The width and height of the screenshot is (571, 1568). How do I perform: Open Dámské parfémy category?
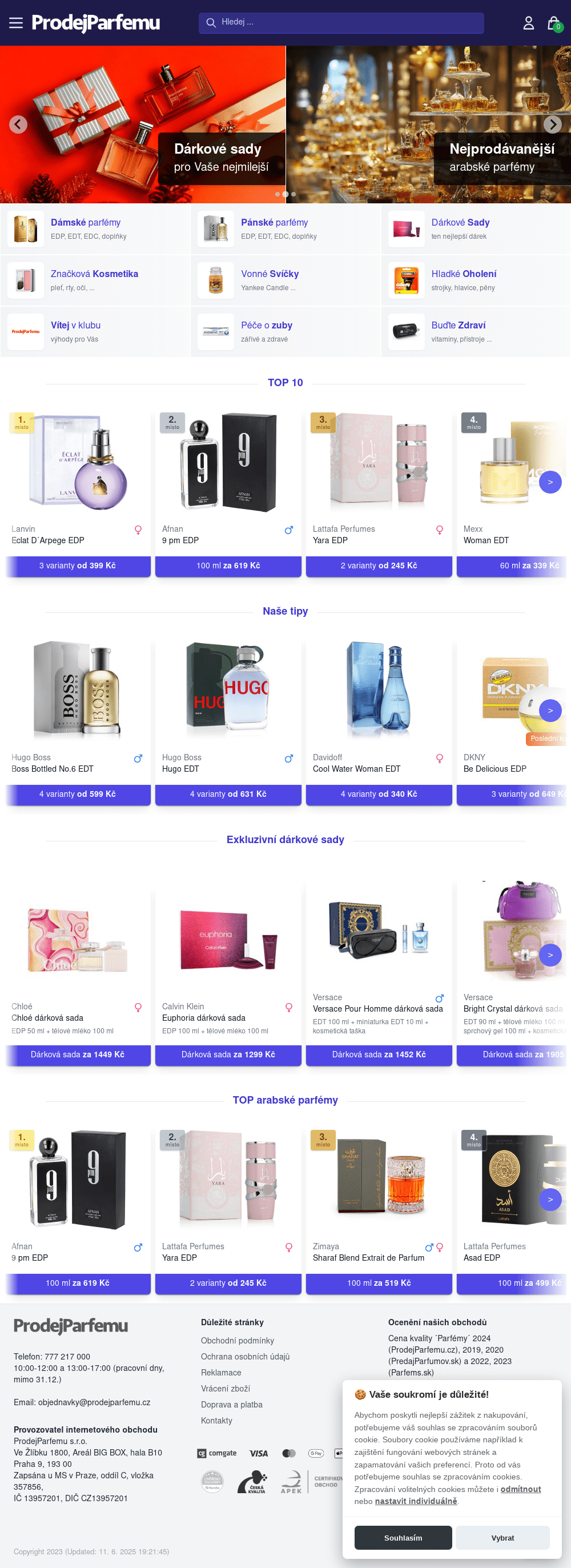pos(85,222)
